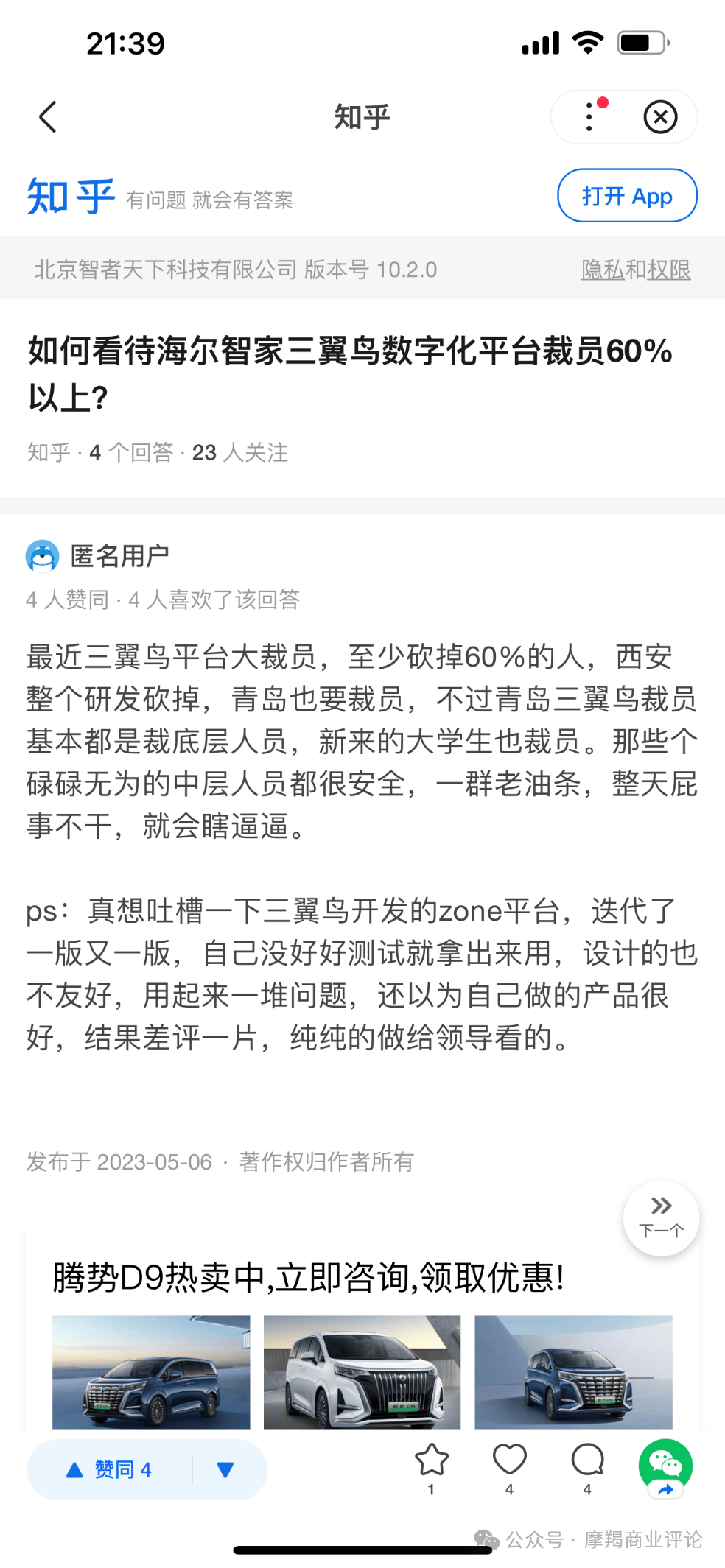The width and height of the screenshot is (725, 1568).
Task: Jump to the next answer with 下一个
Action: point(661,1217)
